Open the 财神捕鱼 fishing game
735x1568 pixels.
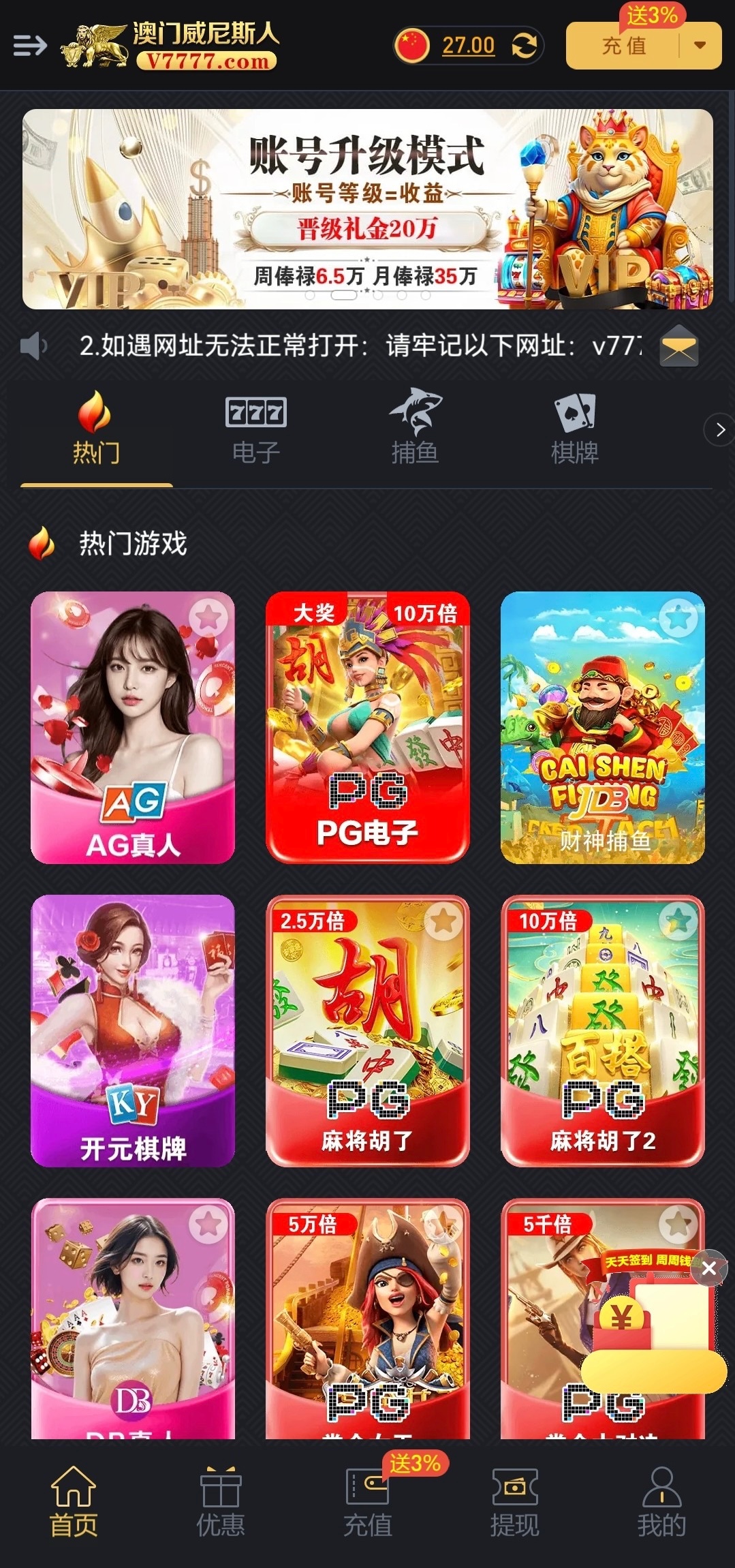point(602,727)
